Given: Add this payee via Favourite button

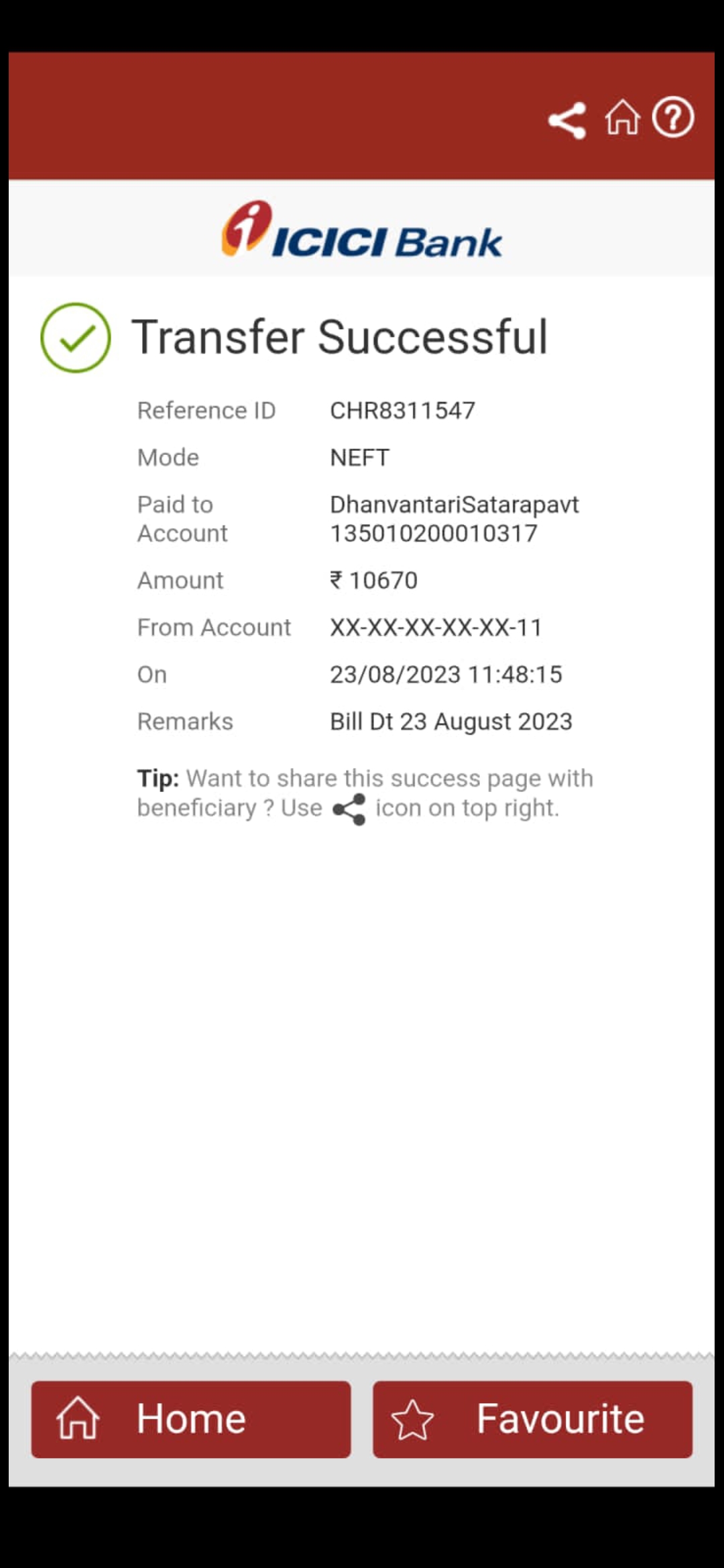Looking at the screenshot, I should point(533,1419).
